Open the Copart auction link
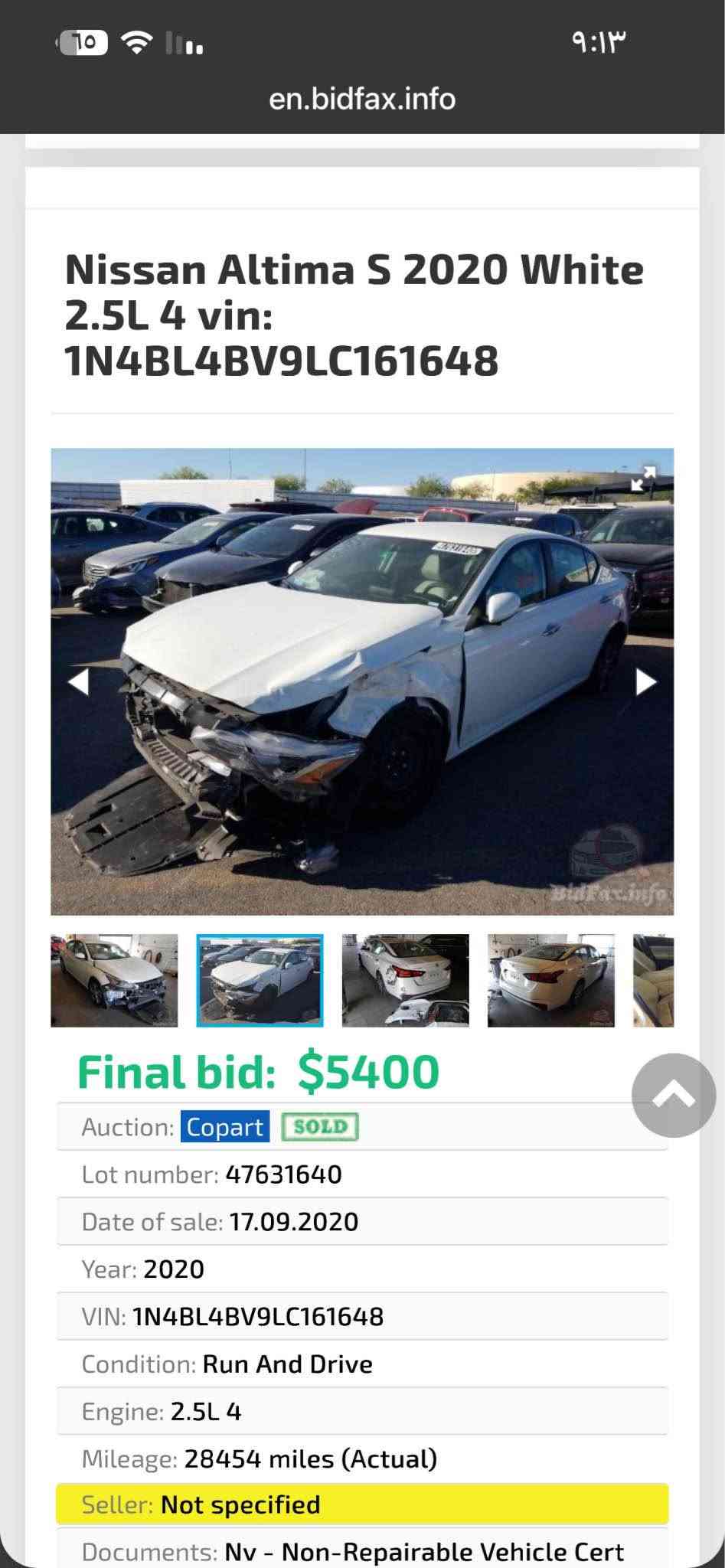 click(225, 1126)
